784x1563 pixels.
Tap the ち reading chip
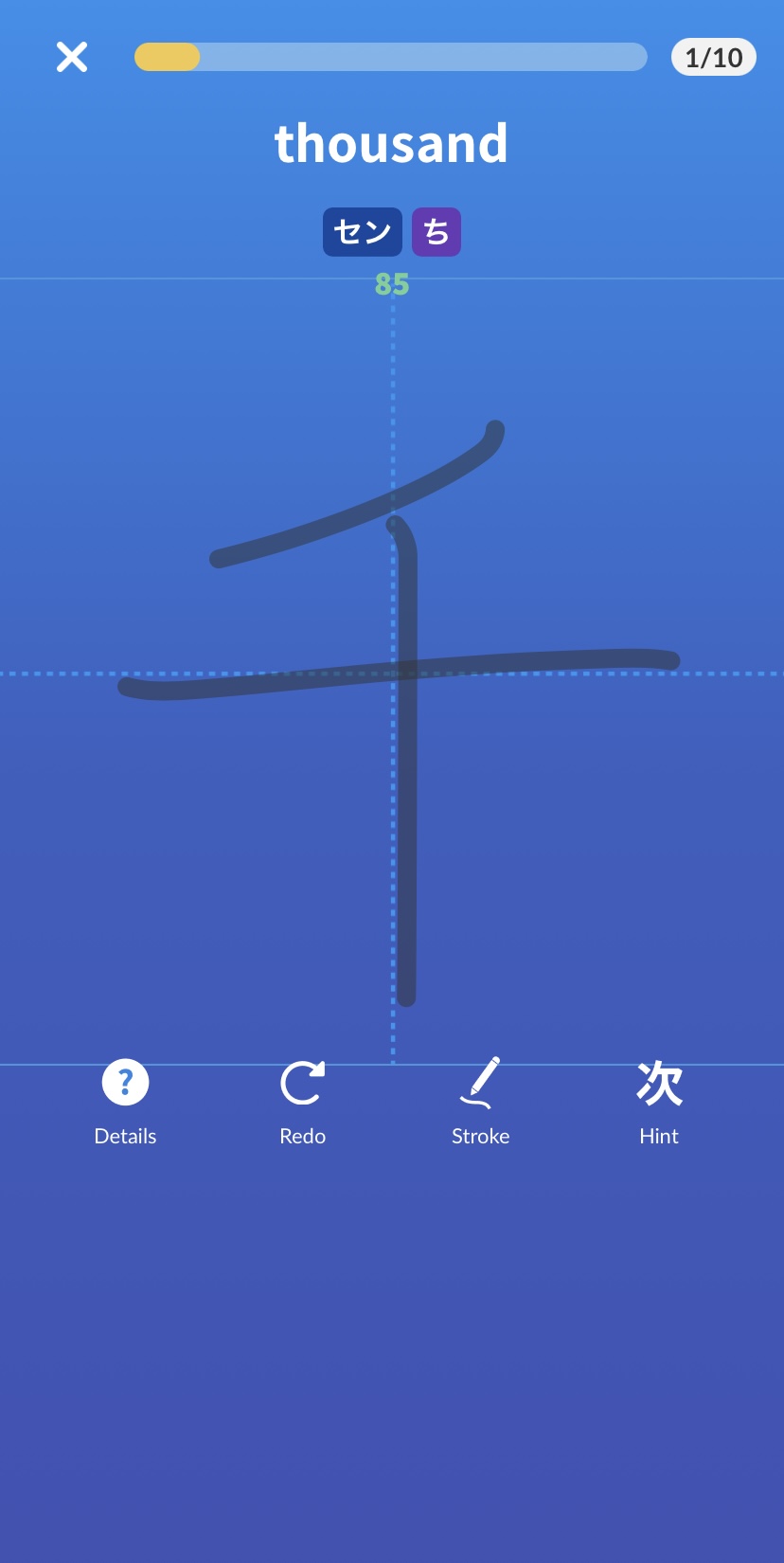pyautogui.click(x=437, y=232)
